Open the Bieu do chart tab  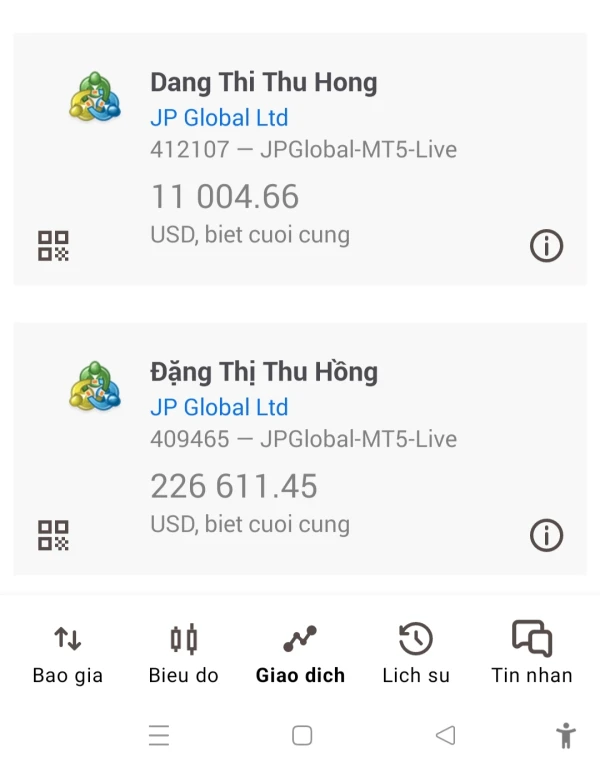[183, 653]
